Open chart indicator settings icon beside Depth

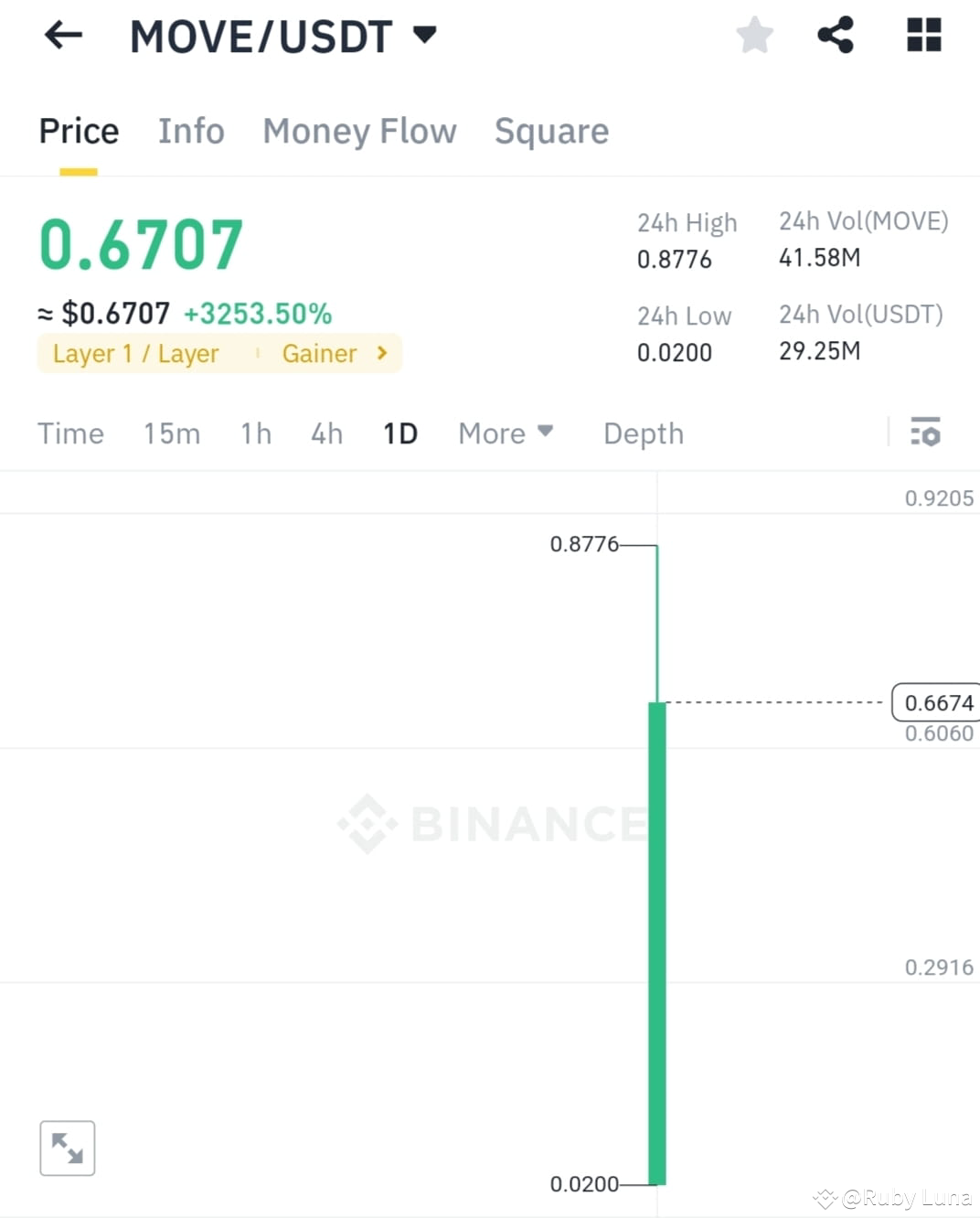(x=925, y=432)
